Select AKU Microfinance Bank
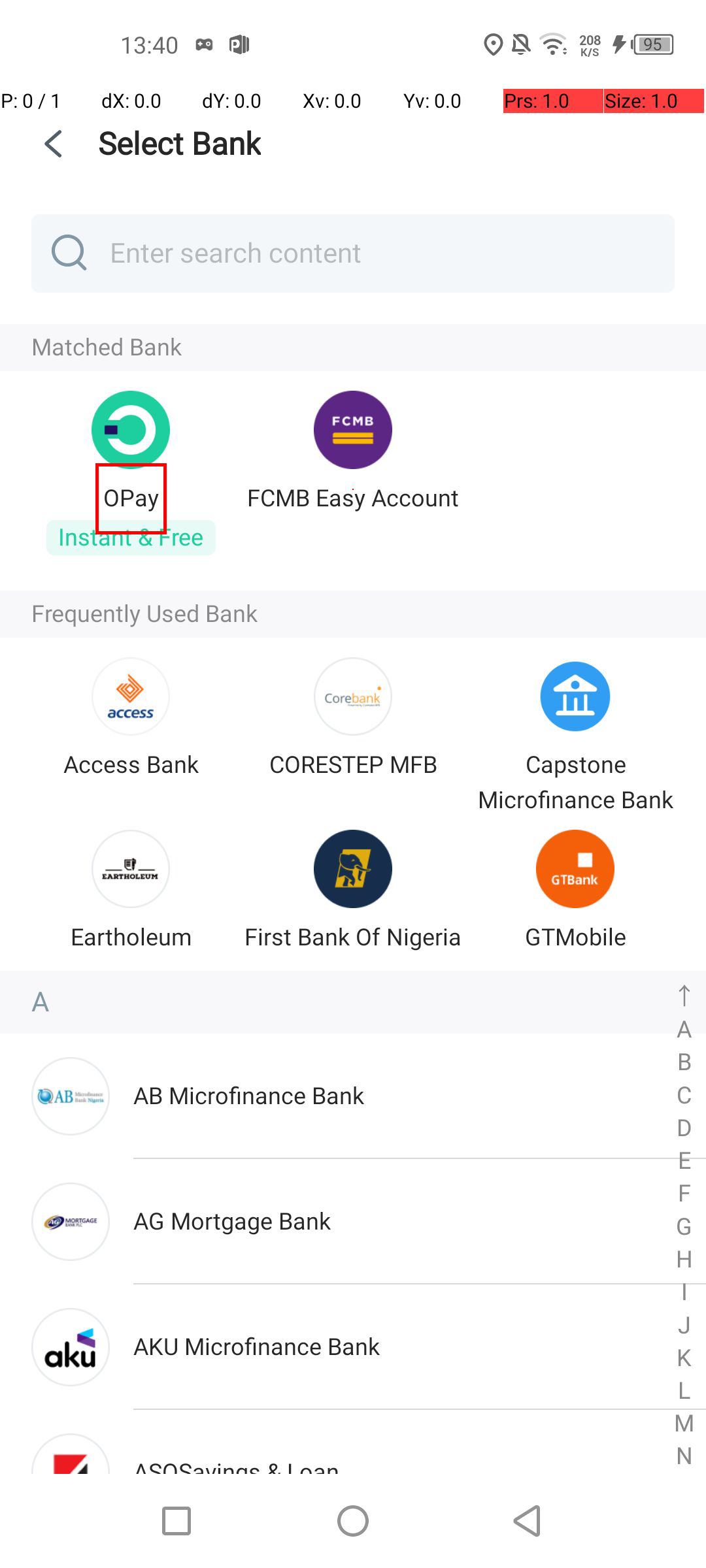The width and height of the screenshot is (706, 1568). pyautogui.click(x=256, y=1347)
